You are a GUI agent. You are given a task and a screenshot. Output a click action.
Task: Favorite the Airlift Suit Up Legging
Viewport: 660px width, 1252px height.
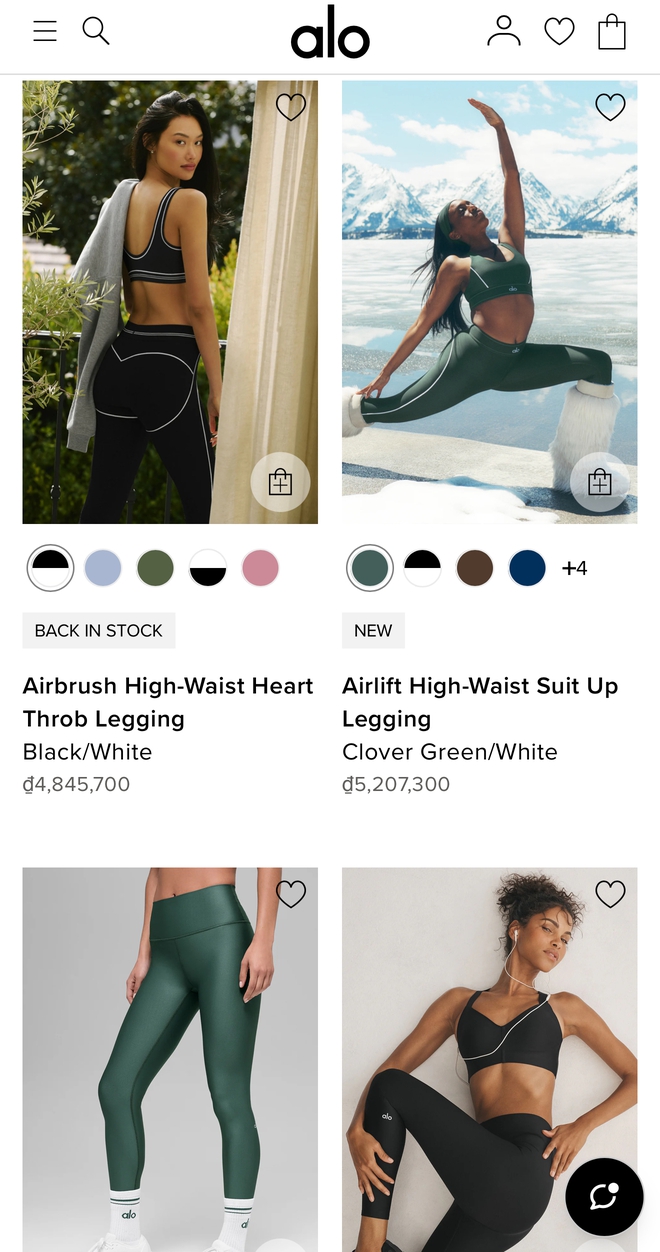point(610,107)
